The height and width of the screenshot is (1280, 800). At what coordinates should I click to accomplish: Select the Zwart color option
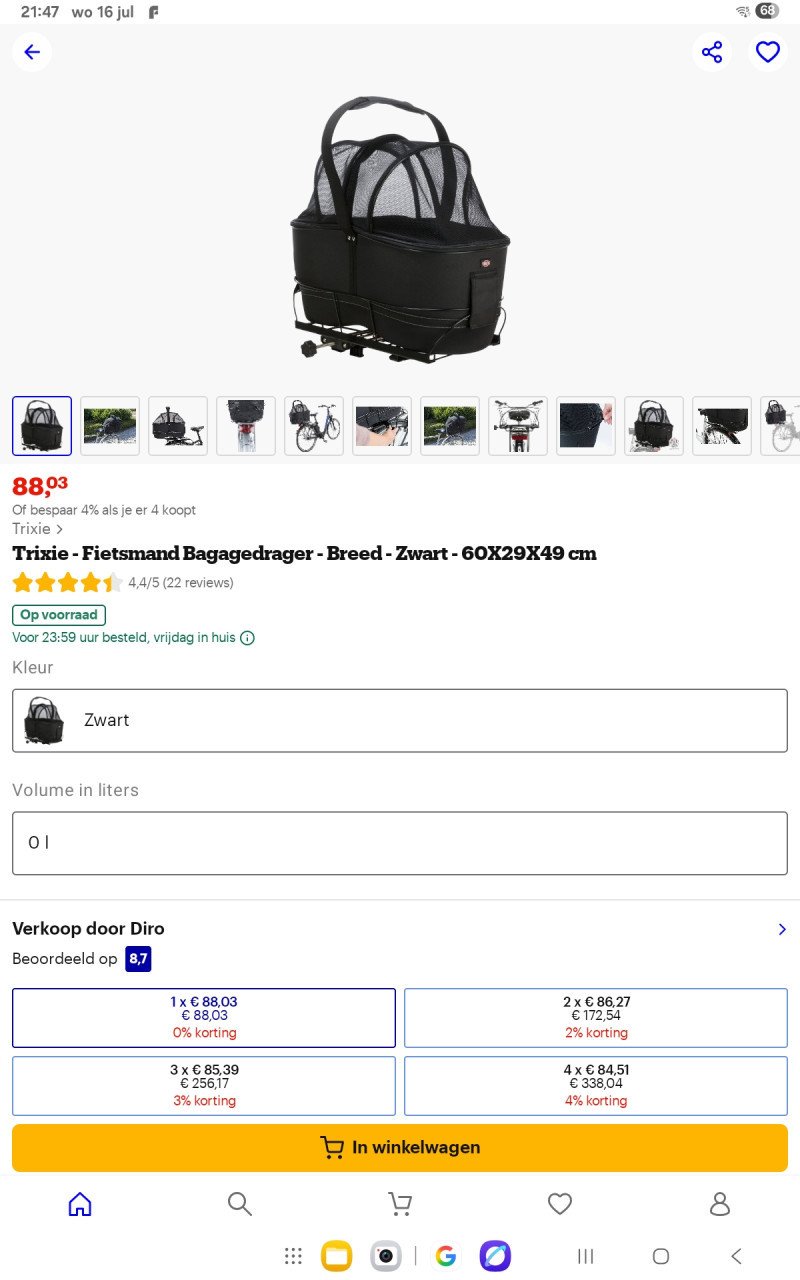coord(400,720)
